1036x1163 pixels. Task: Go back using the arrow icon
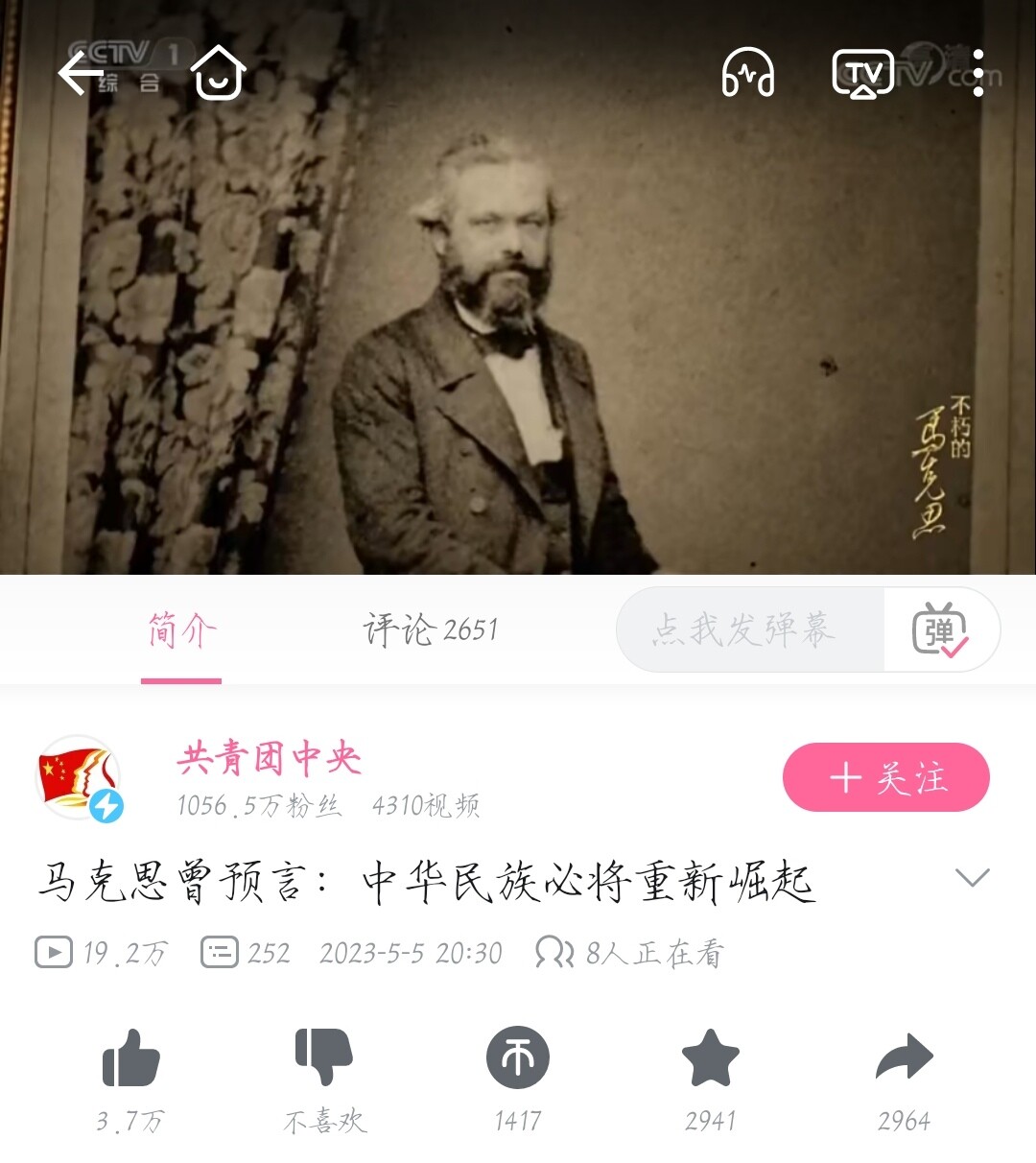(81, 74)
